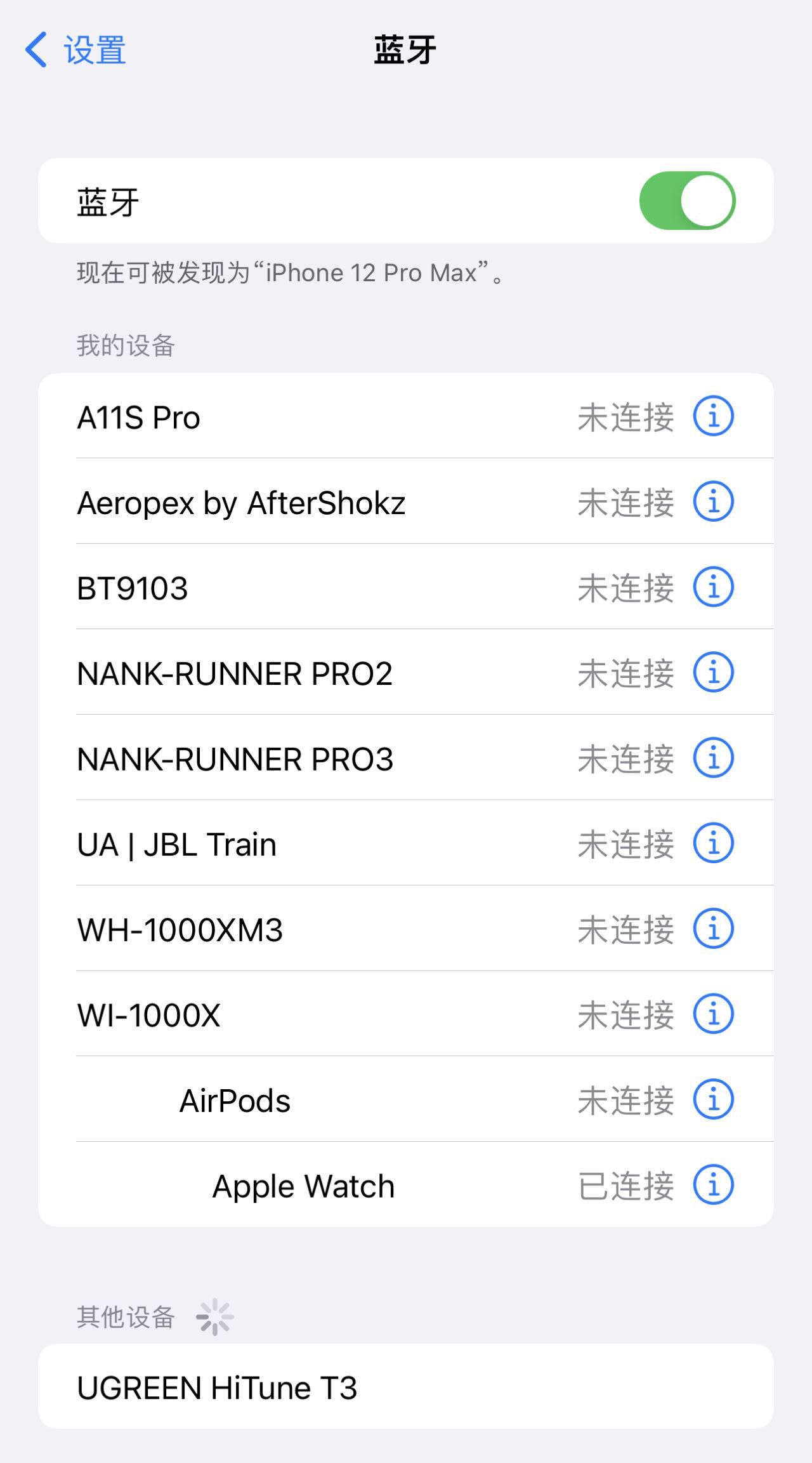
Task: Select the BT9103 device row
Action: click(406, 587)
